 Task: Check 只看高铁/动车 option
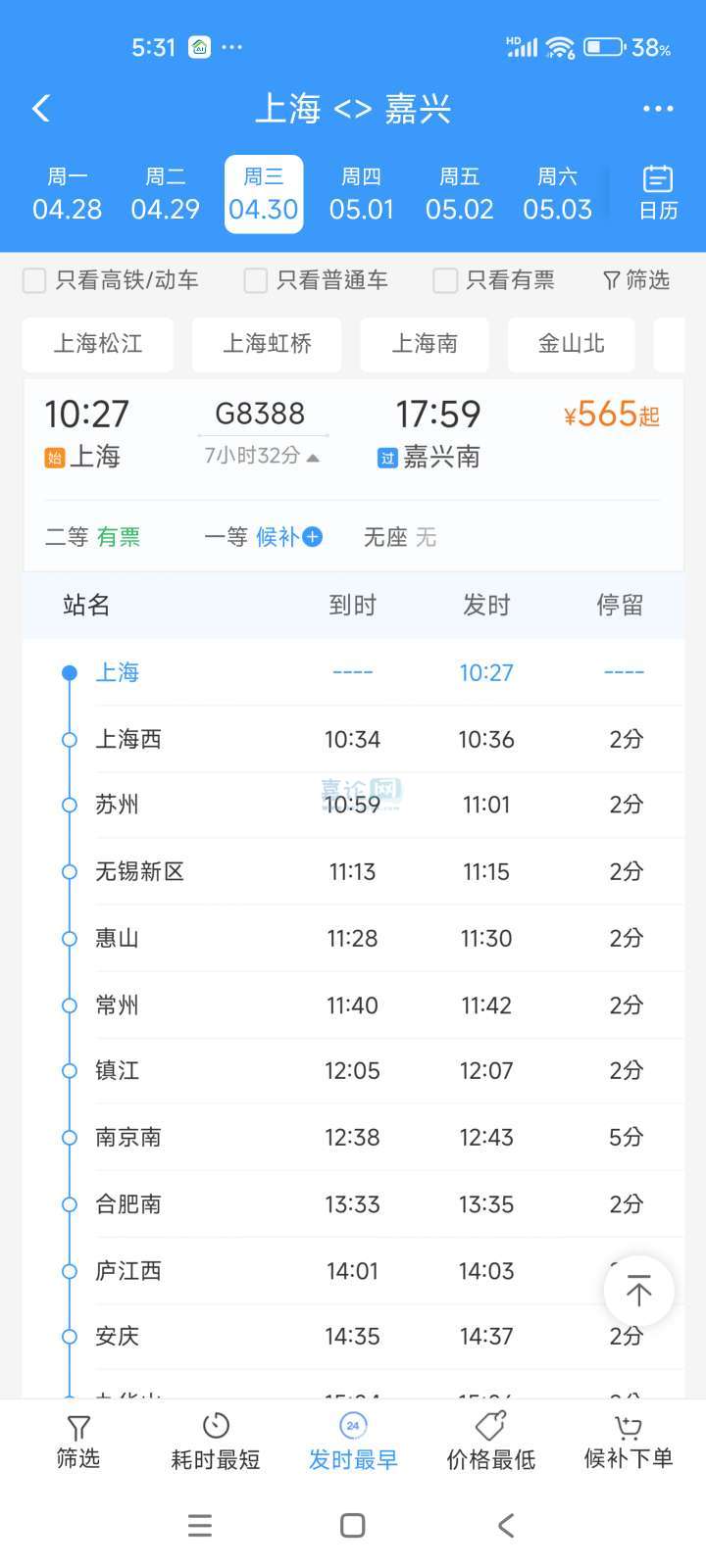click(x=111, y=280)
